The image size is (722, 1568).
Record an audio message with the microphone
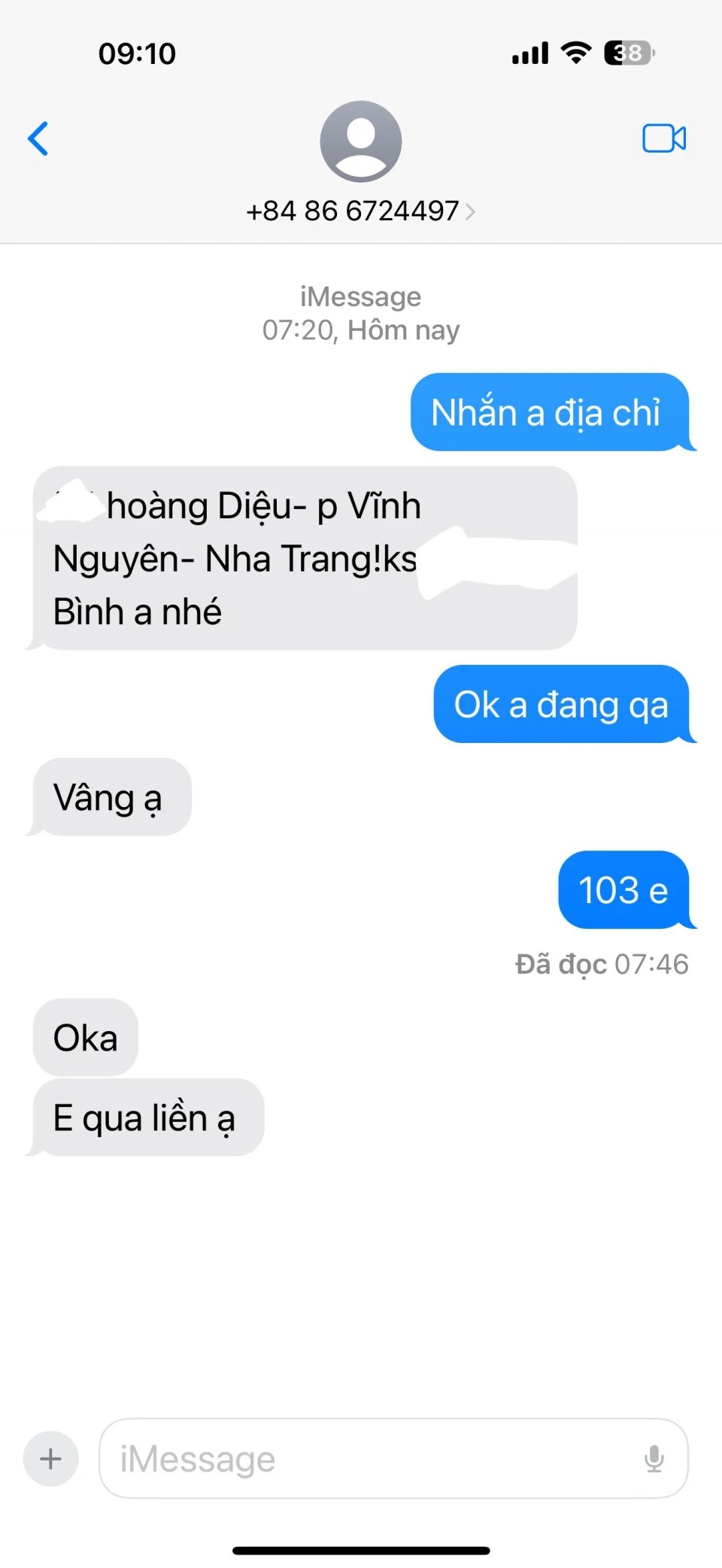(x=654, y=1459)
